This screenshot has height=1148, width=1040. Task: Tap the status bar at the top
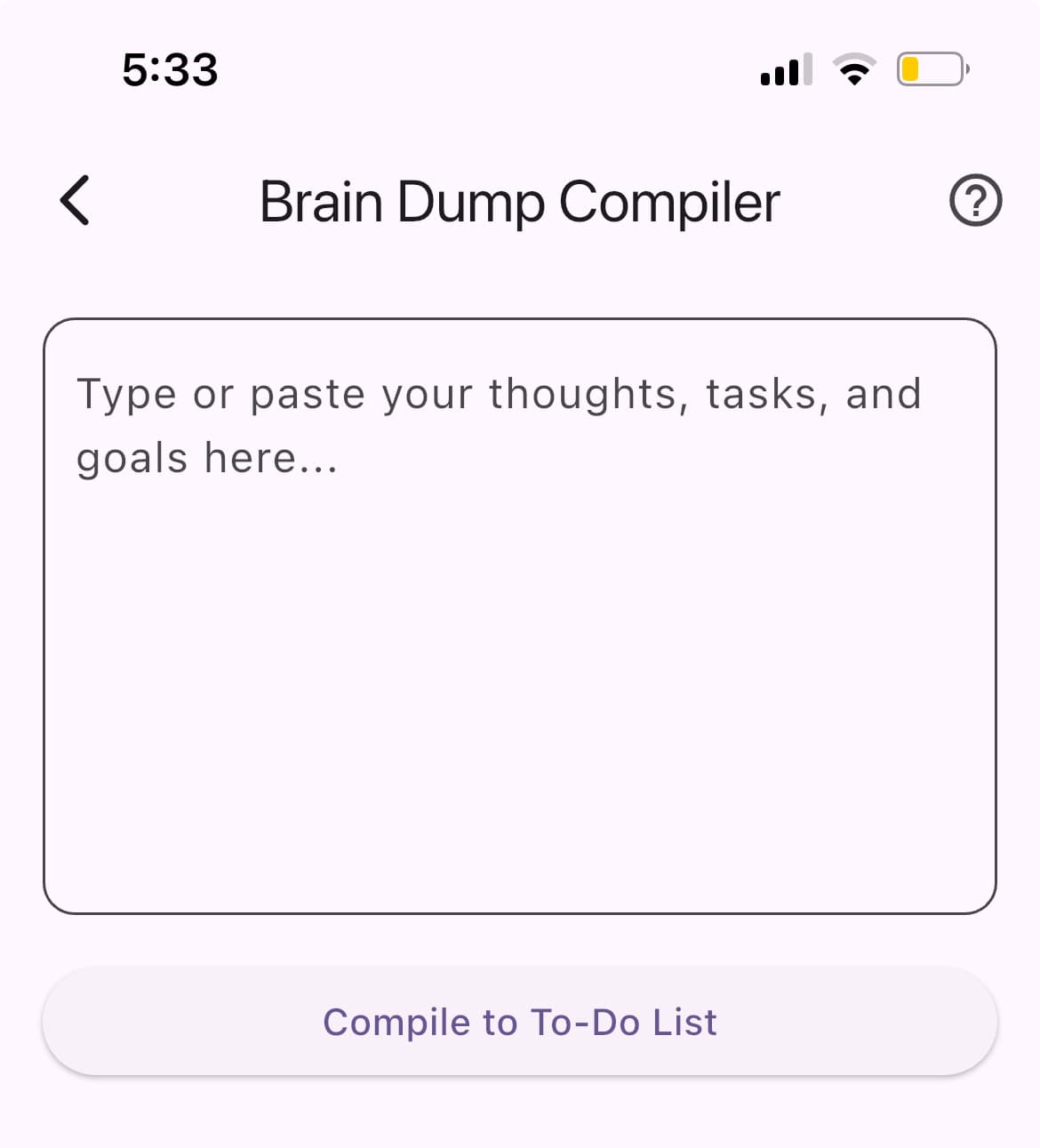520,70
